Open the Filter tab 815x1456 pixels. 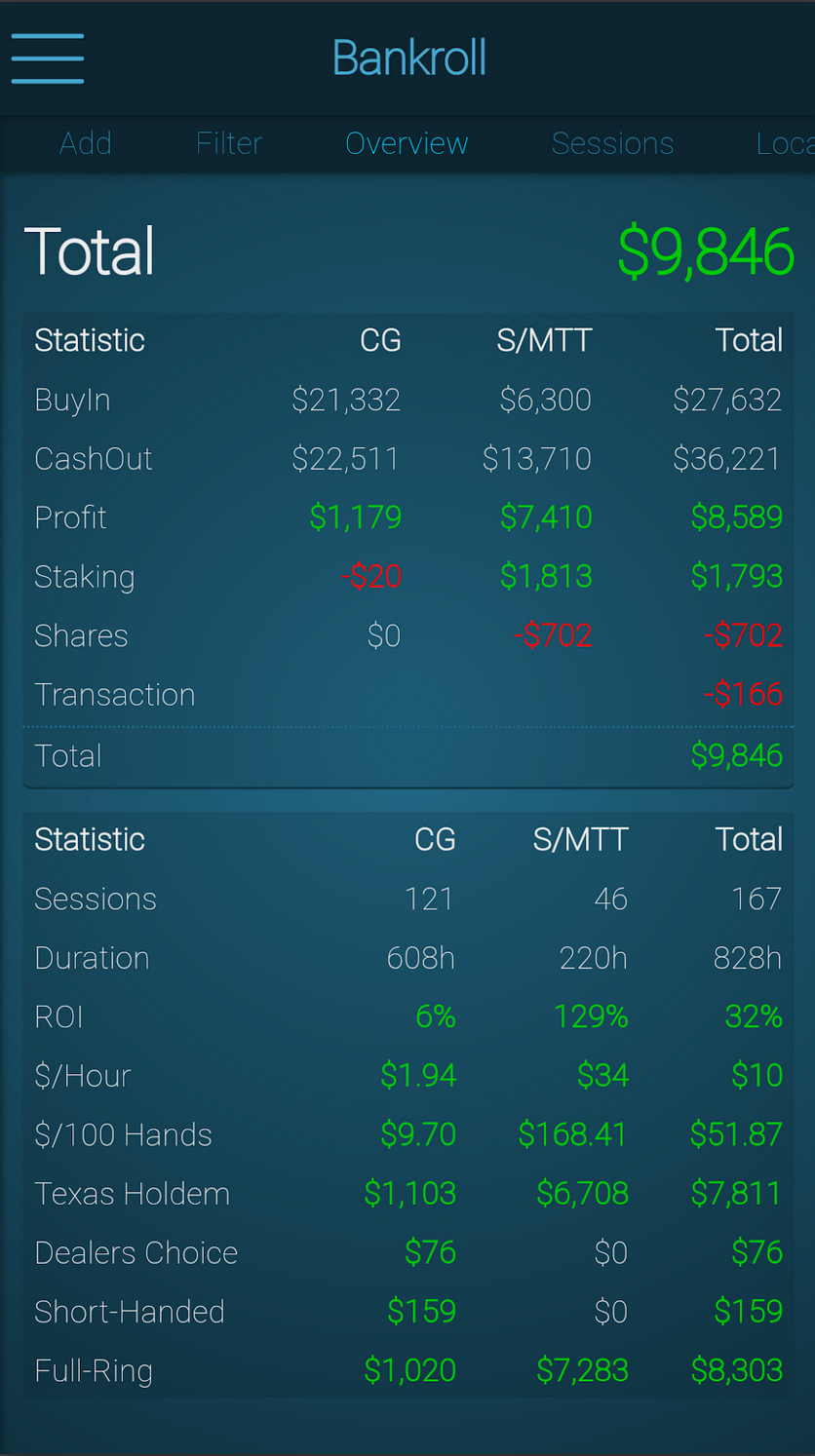[229, 143]
